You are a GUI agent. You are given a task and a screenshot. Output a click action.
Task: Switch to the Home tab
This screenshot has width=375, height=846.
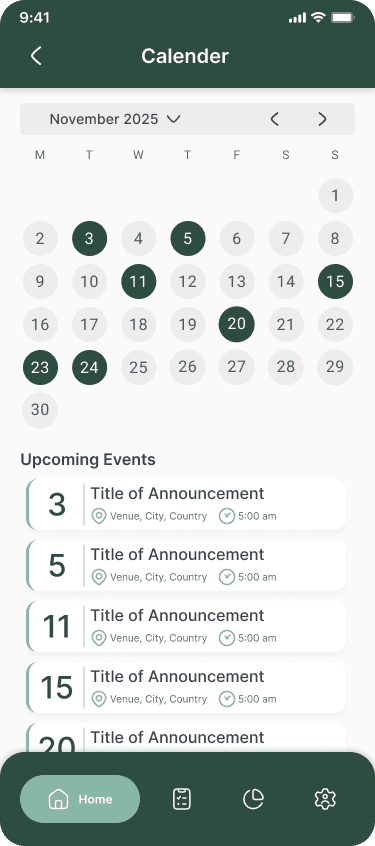tap(80, 799)
